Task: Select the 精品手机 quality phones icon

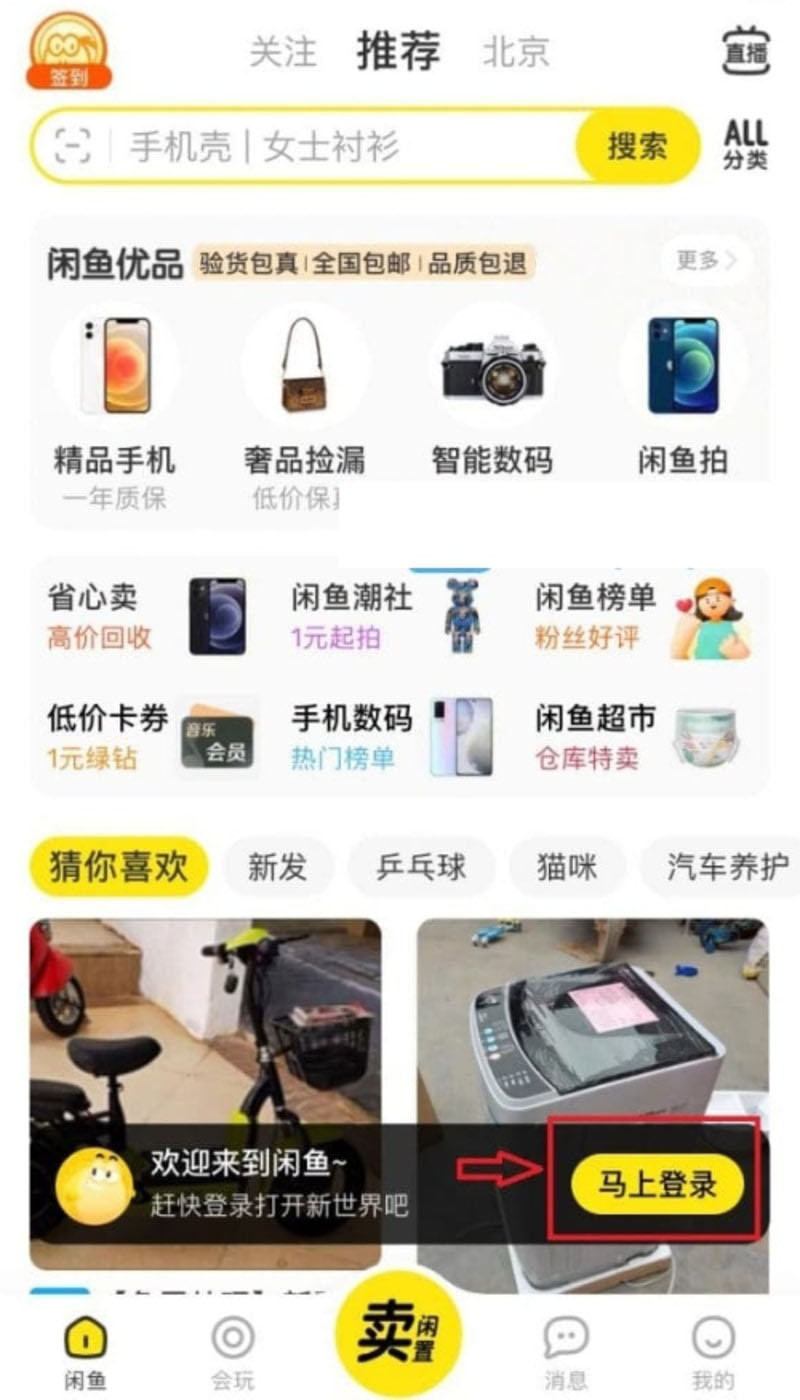Action: pyautogui.click(x=115, y=367)
